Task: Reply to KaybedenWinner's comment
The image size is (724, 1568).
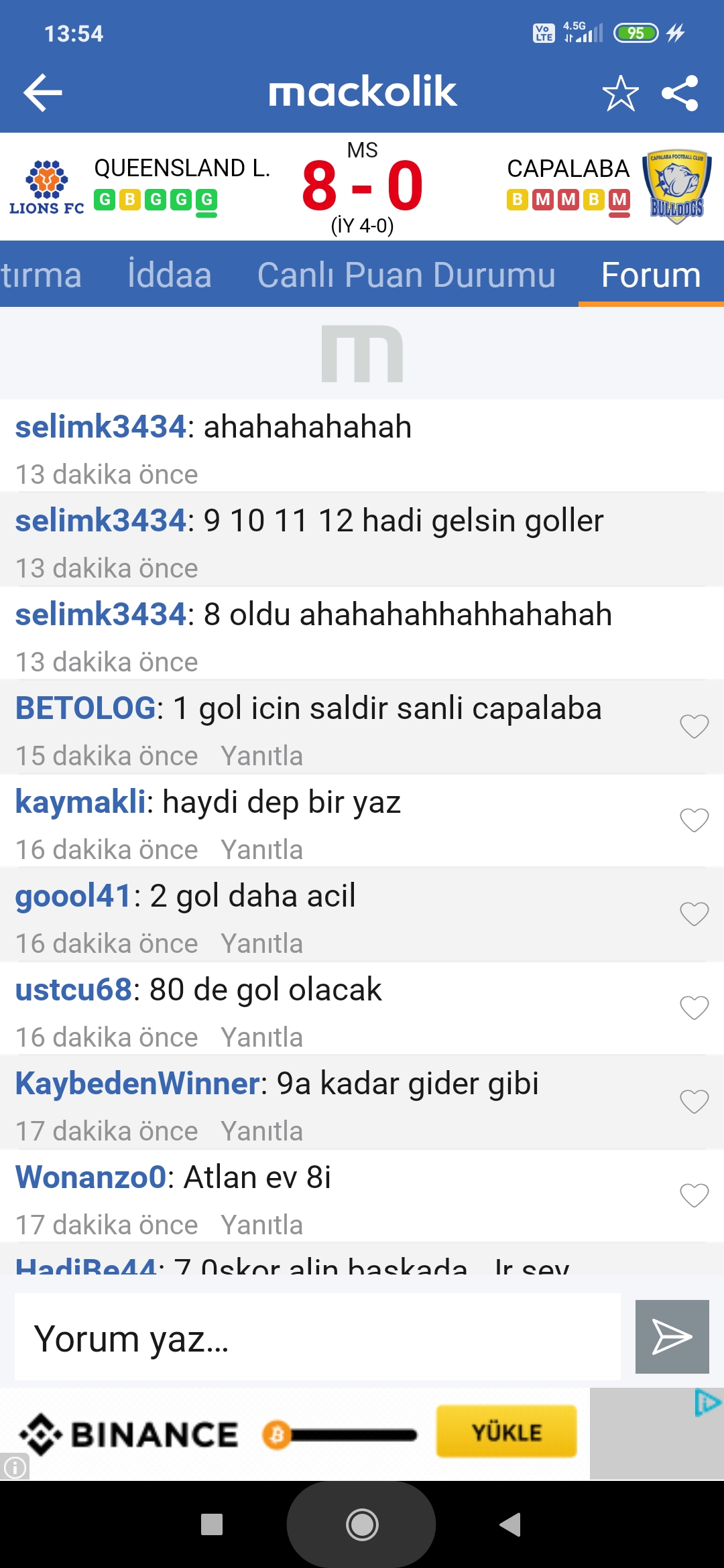Action: [x=262, y=1131]
